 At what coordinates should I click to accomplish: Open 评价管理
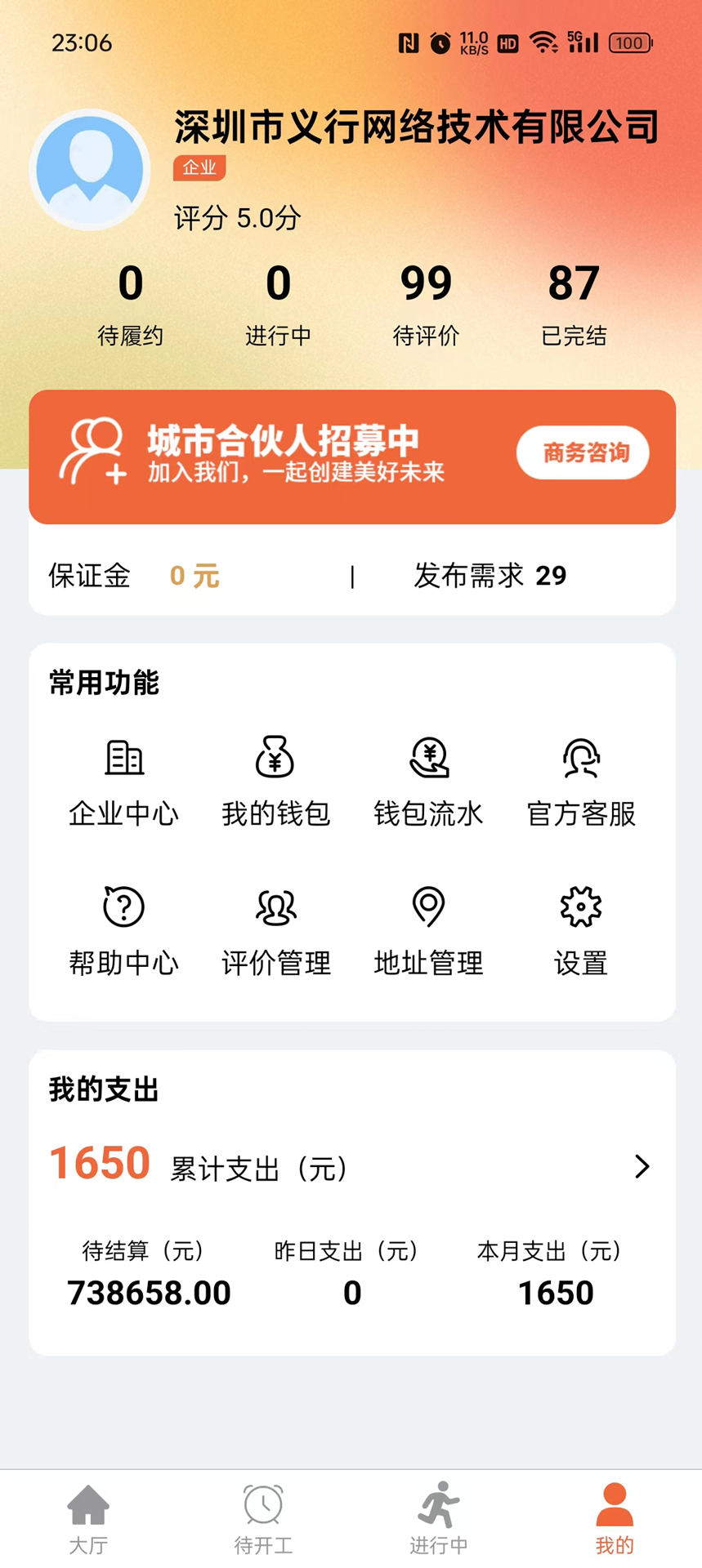pos(275,932)
